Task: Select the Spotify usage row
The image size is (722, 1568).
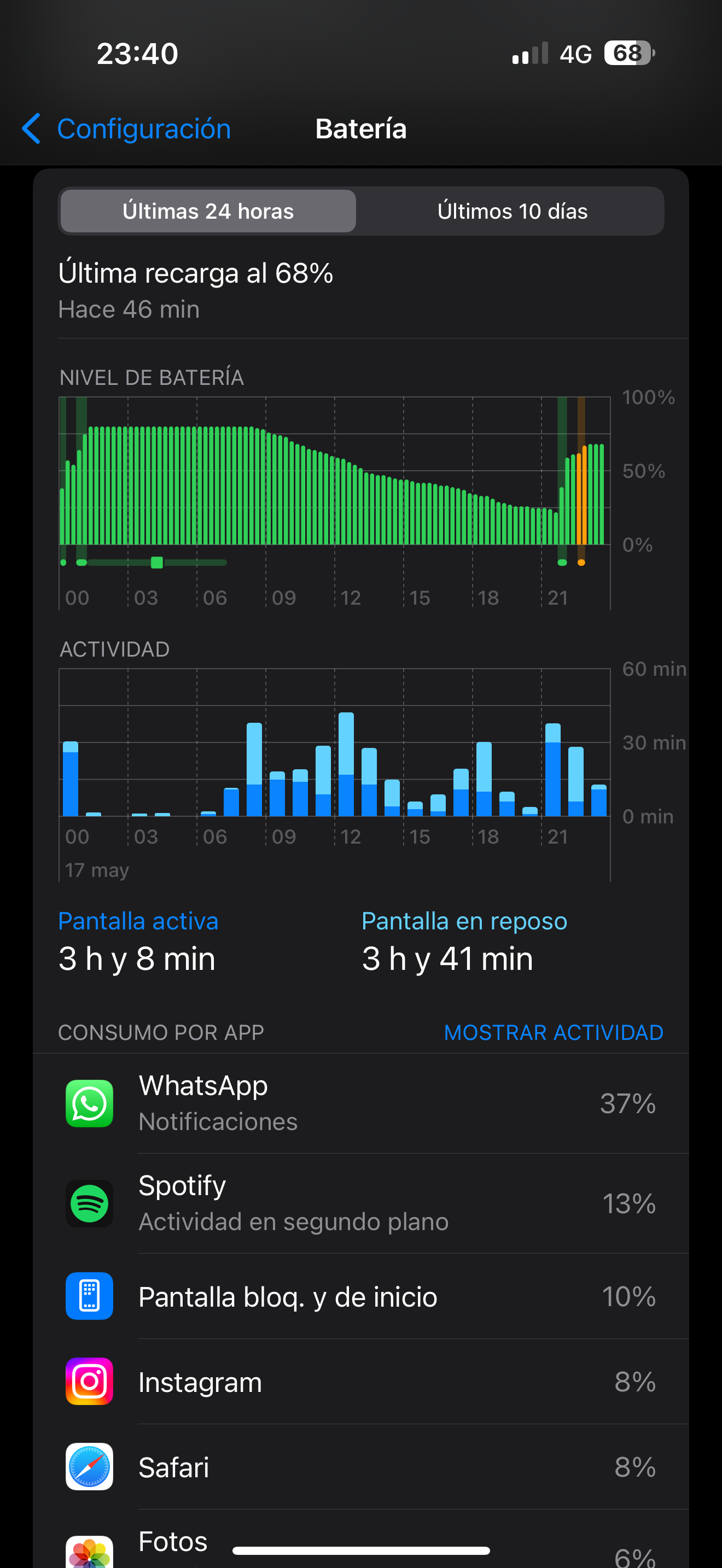Action: tap(360, 1203)
